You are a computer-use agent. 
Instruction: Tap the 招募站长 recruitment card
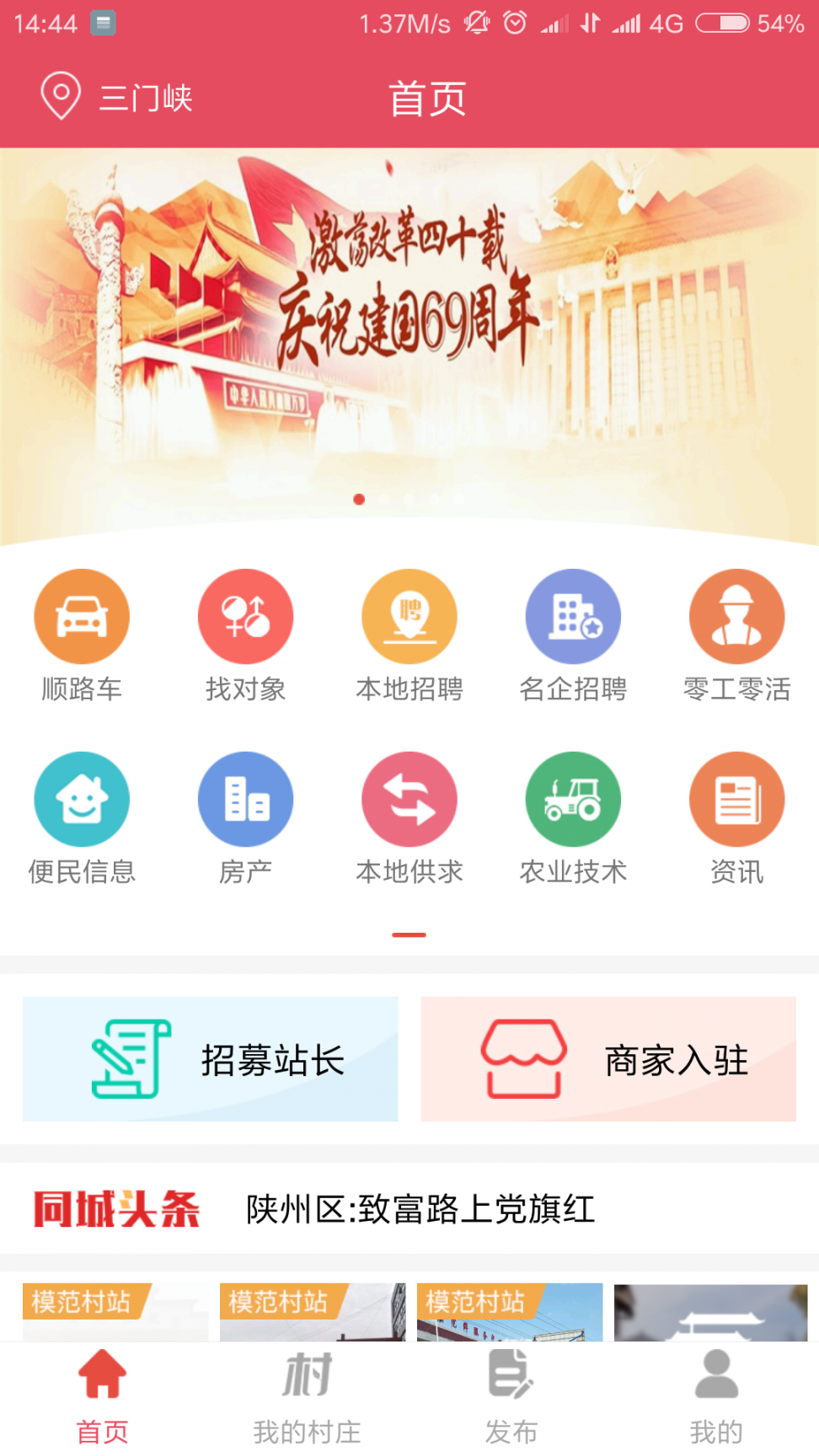211,1059
